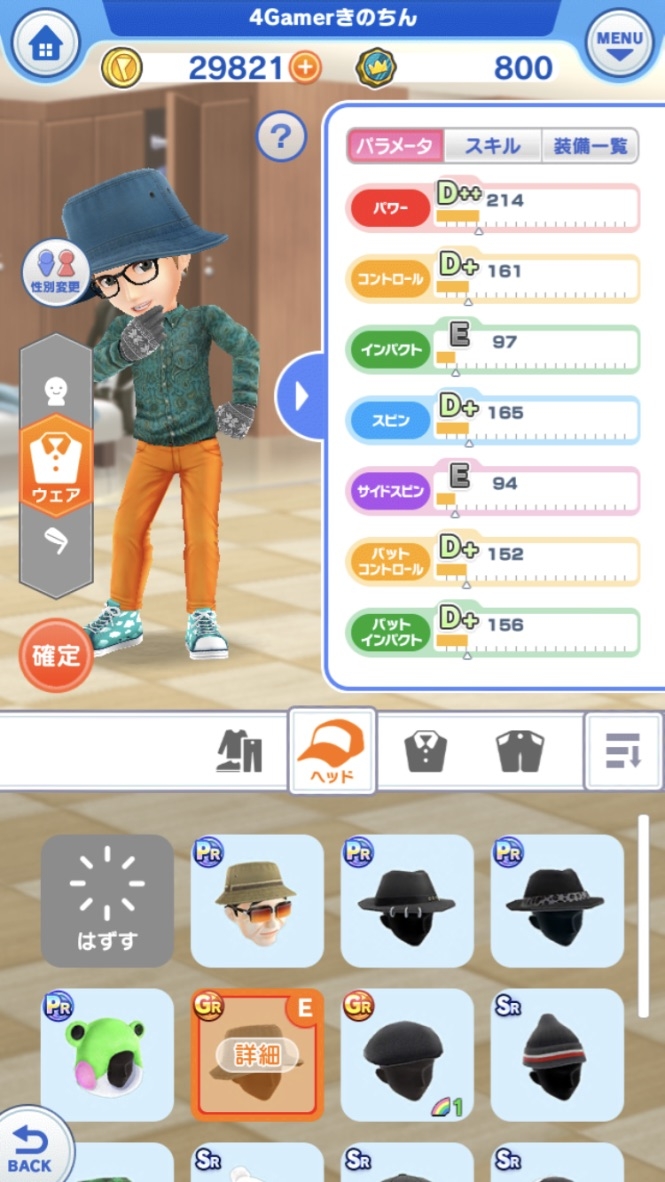The height and width of the screenshot is (1182, 665).
Task: Go to the home screen icon
Action: [x=44, y=45]
